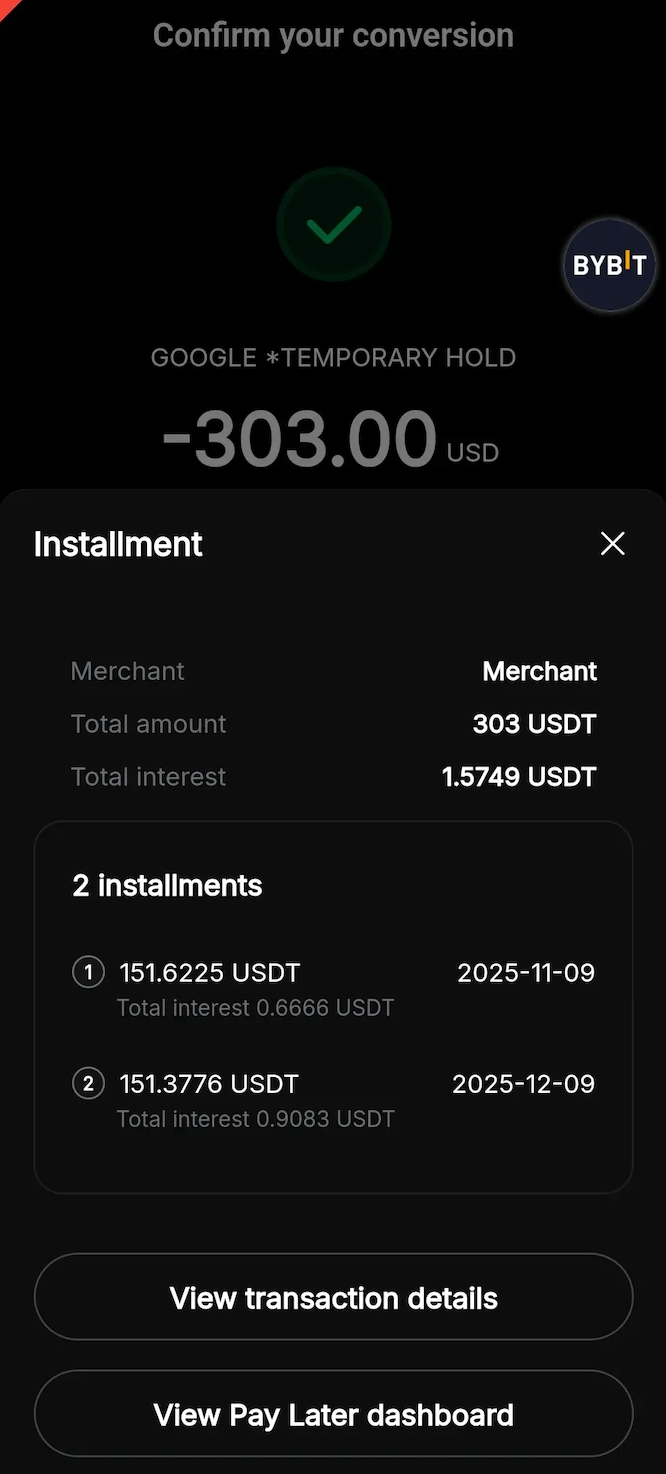This screenshot has height=1474, width=666.
Task: Close the Installment sheet
Action: point(612,544)
